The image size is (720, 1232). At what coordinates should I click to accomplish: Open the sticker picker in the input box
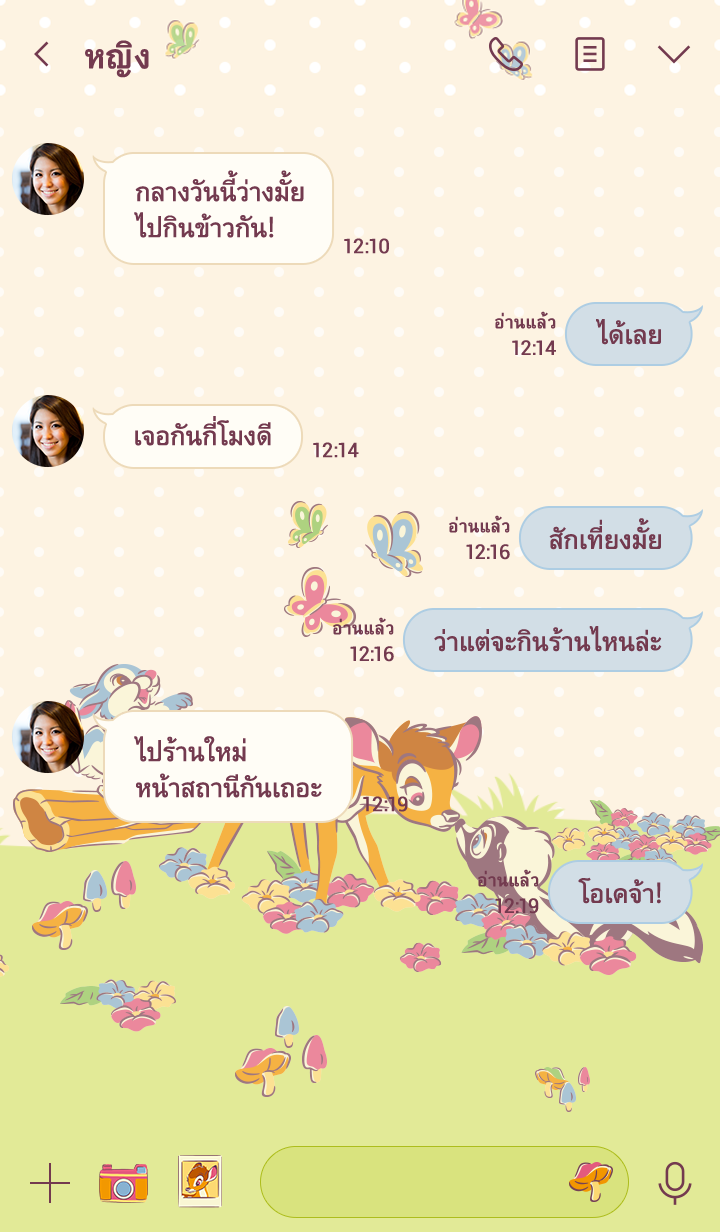tap(591, 1181)
